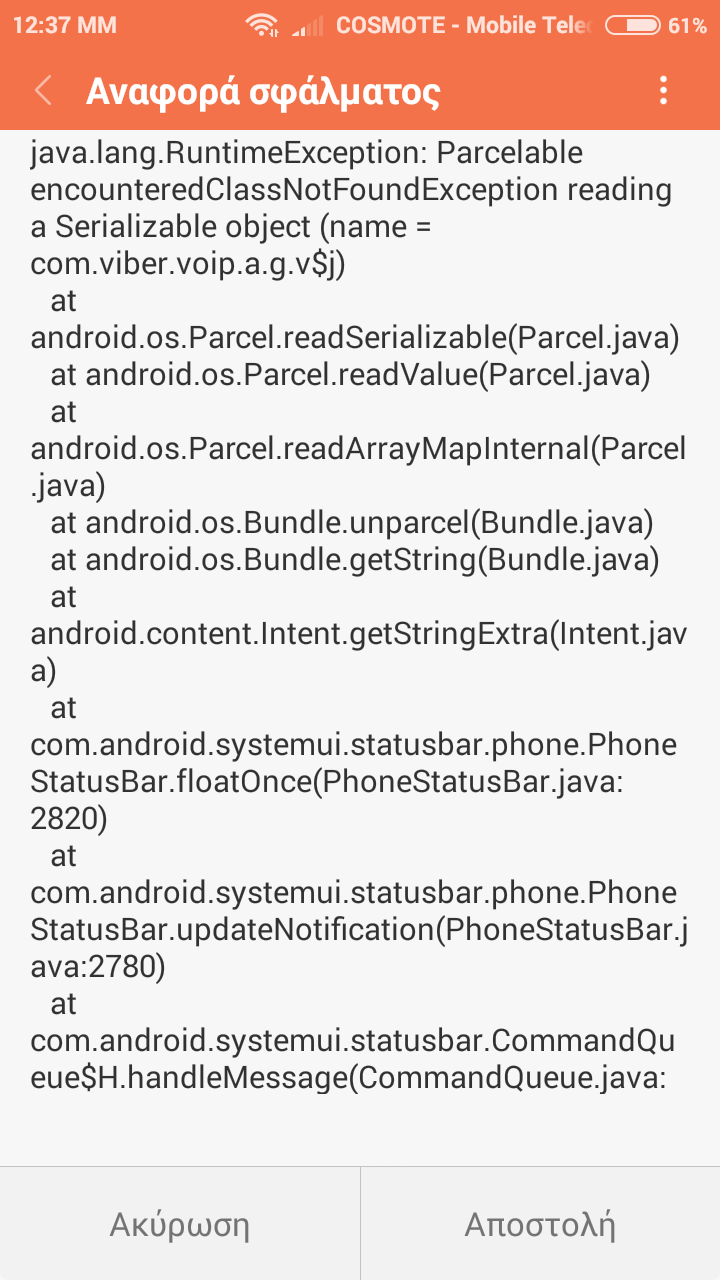The image size is (720, 1280).
Task: Tap Ακύρωση to cancel the report
Action: pyautogui.click(x=180, y=1224)
